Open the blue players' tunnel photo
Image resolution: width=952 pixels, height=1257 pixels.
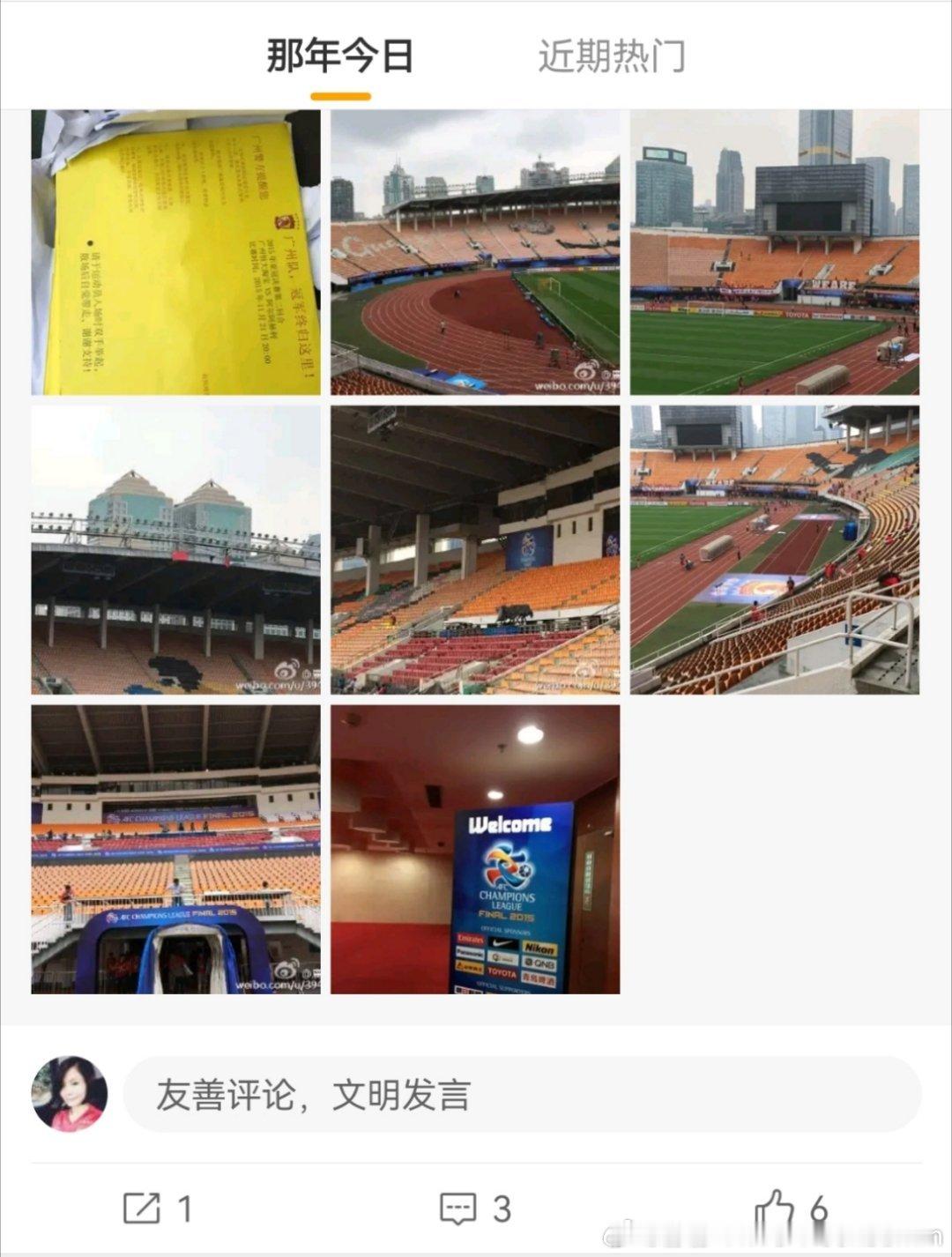(x=176, y=849)
